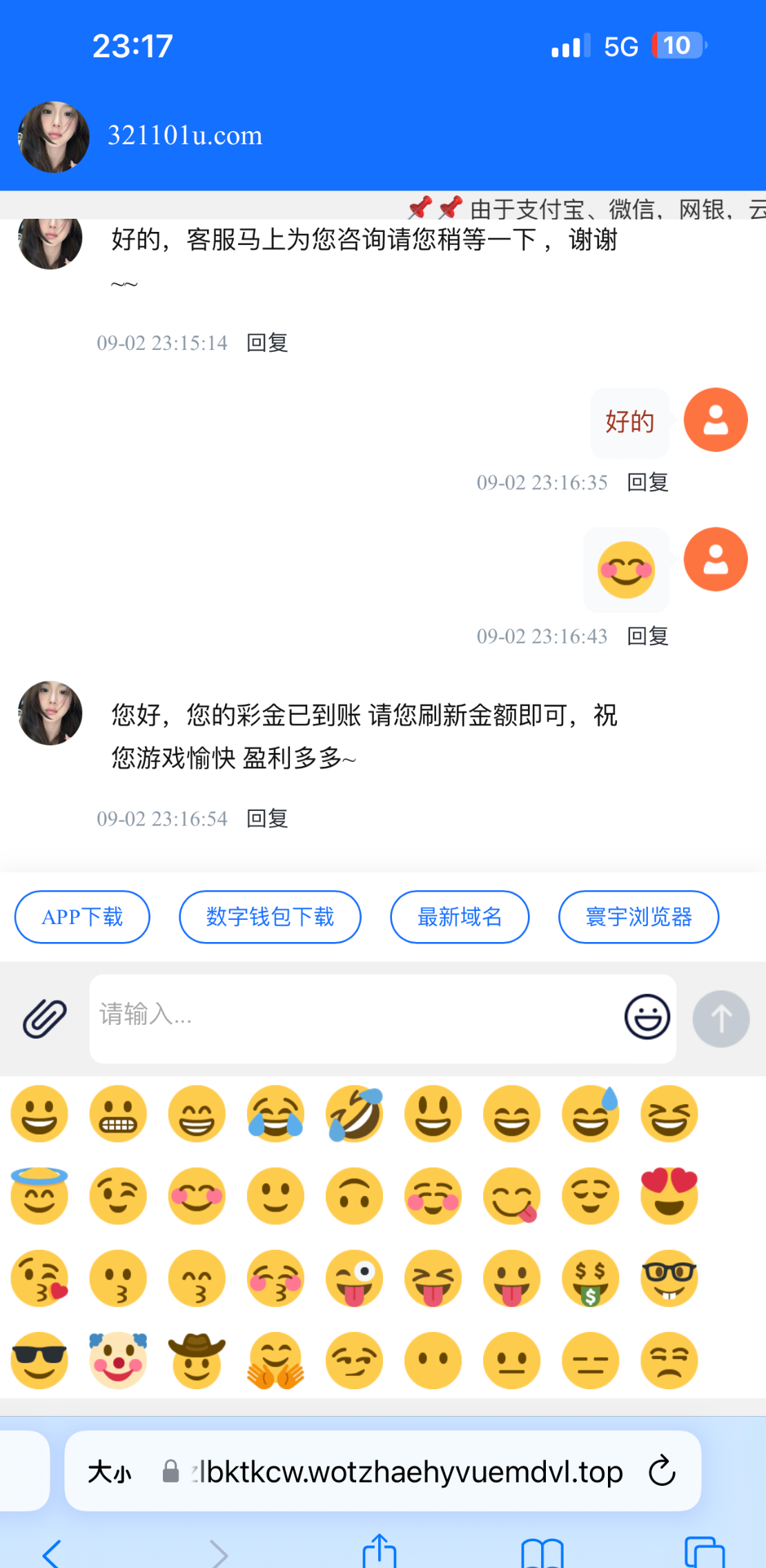
Task: Reload the page in the browser address bar
Action: (x=662, y=1471)
